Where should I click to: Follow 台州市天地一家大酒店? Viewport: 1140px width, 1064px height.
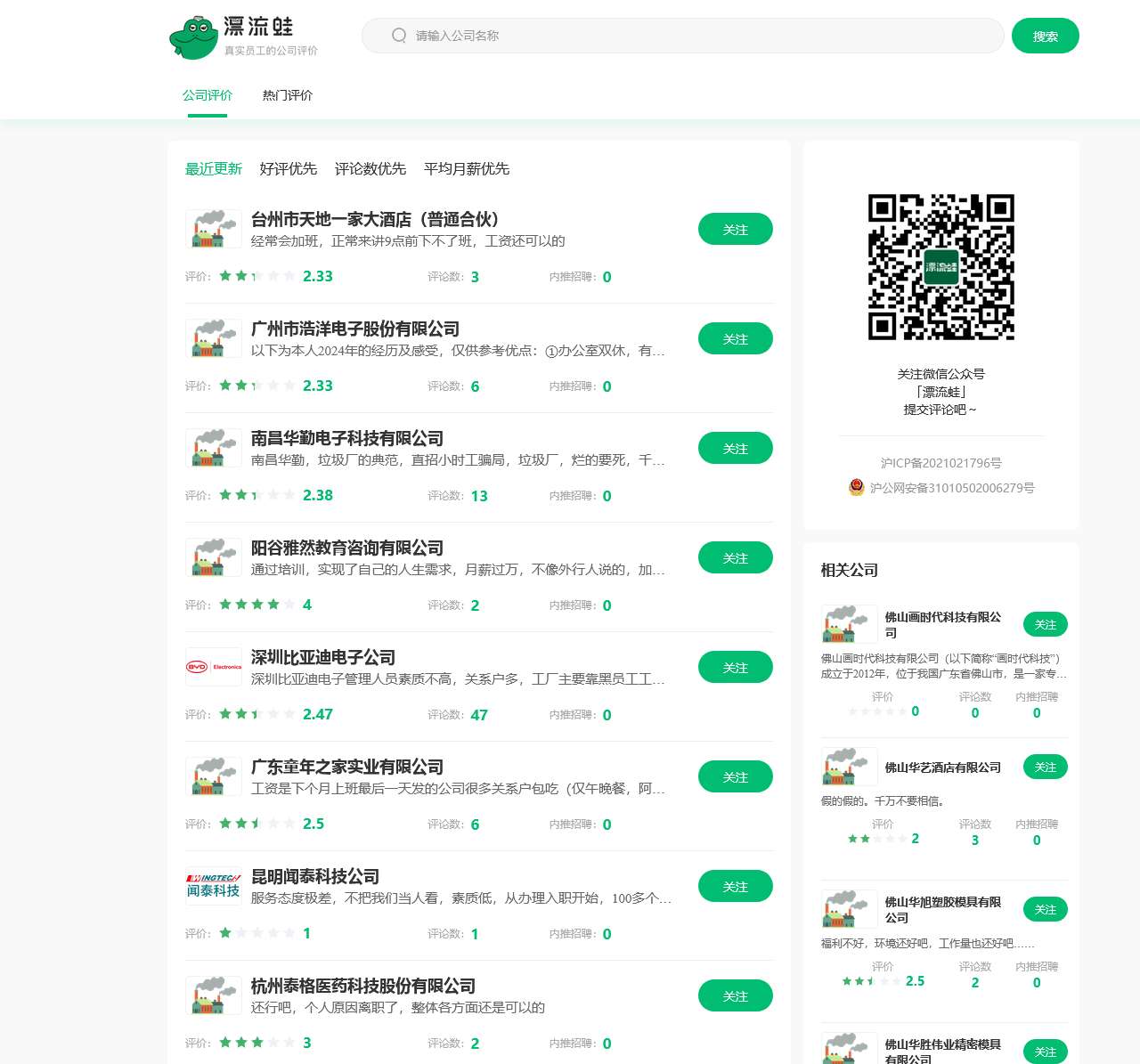(735, 229)
